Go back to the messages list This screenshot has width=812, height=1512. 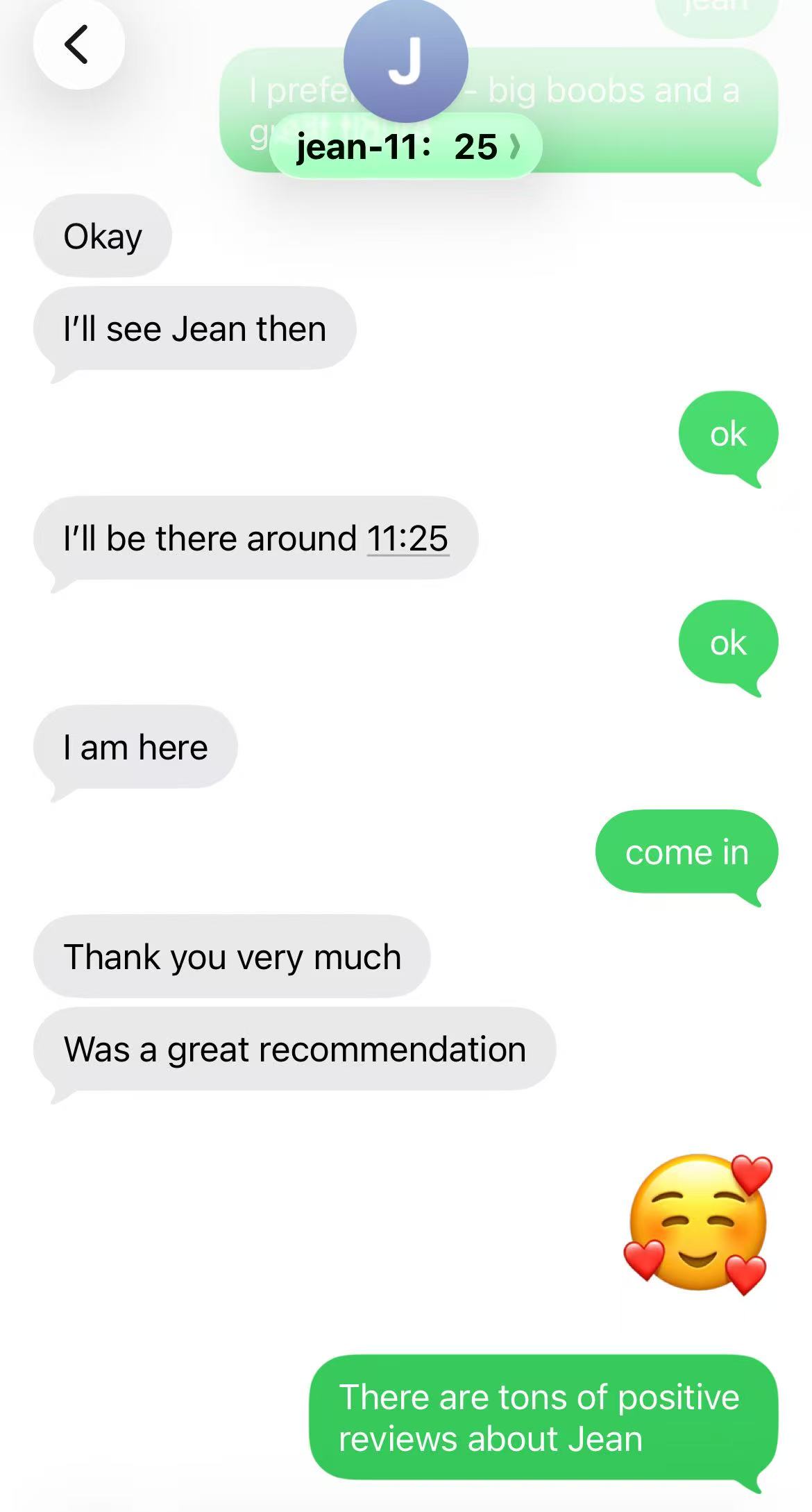tap(78, 45)
